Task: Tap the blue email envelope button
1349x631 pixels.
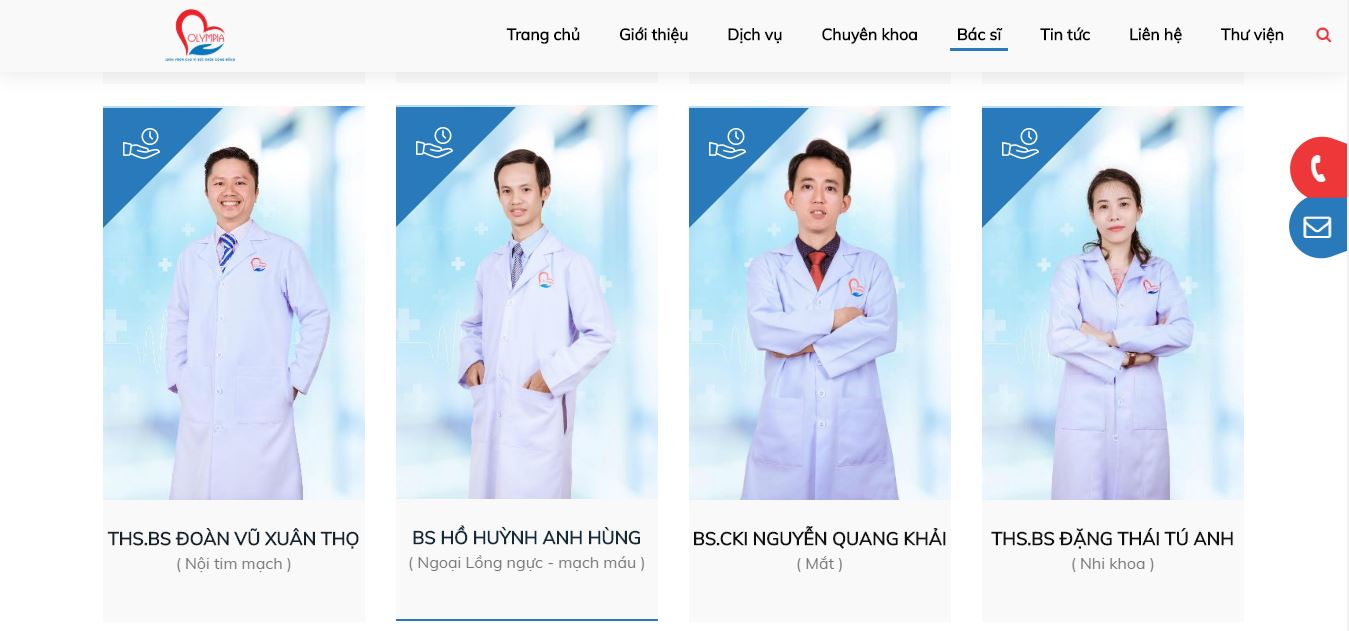Action: point(1317,227)
